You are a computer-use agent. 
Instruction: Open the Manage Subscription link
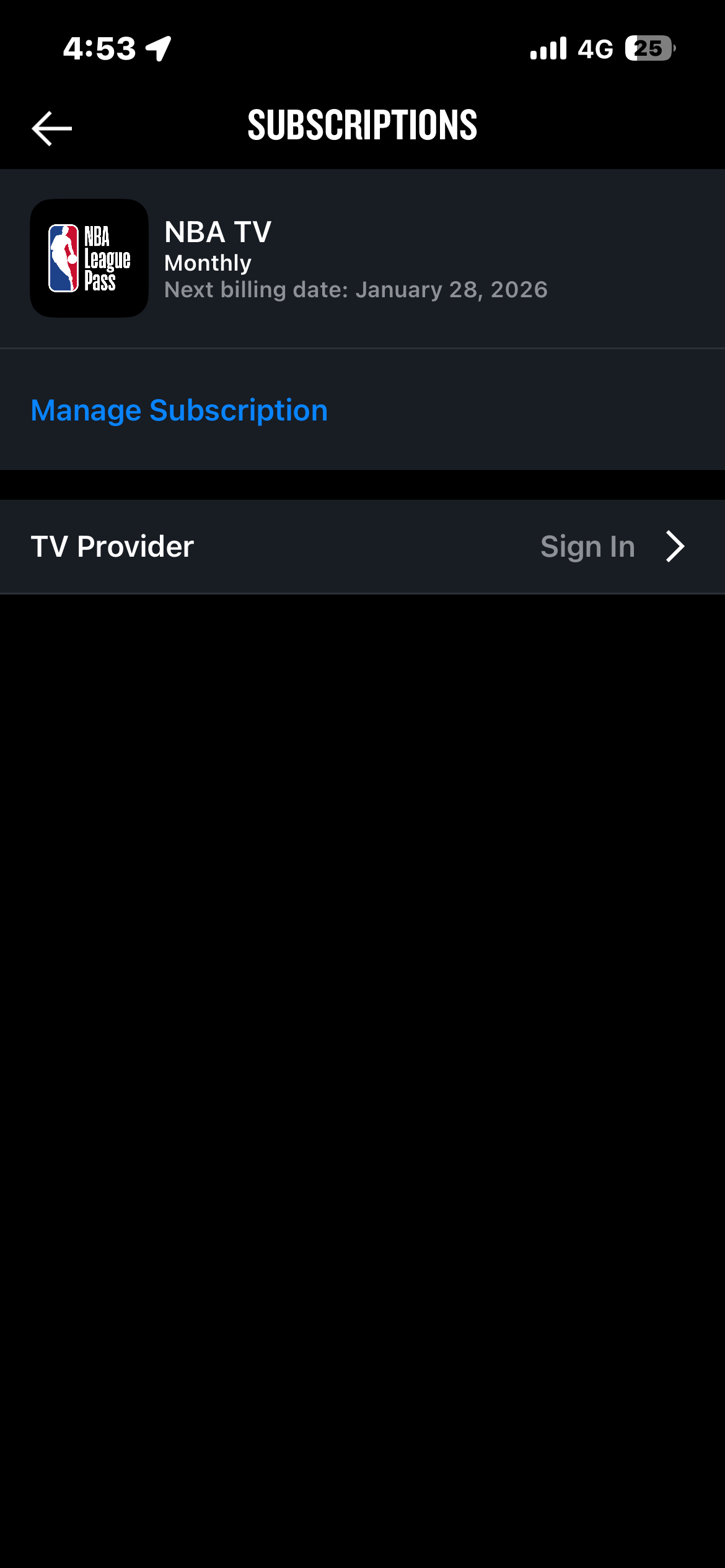click(x=179, y=411)
